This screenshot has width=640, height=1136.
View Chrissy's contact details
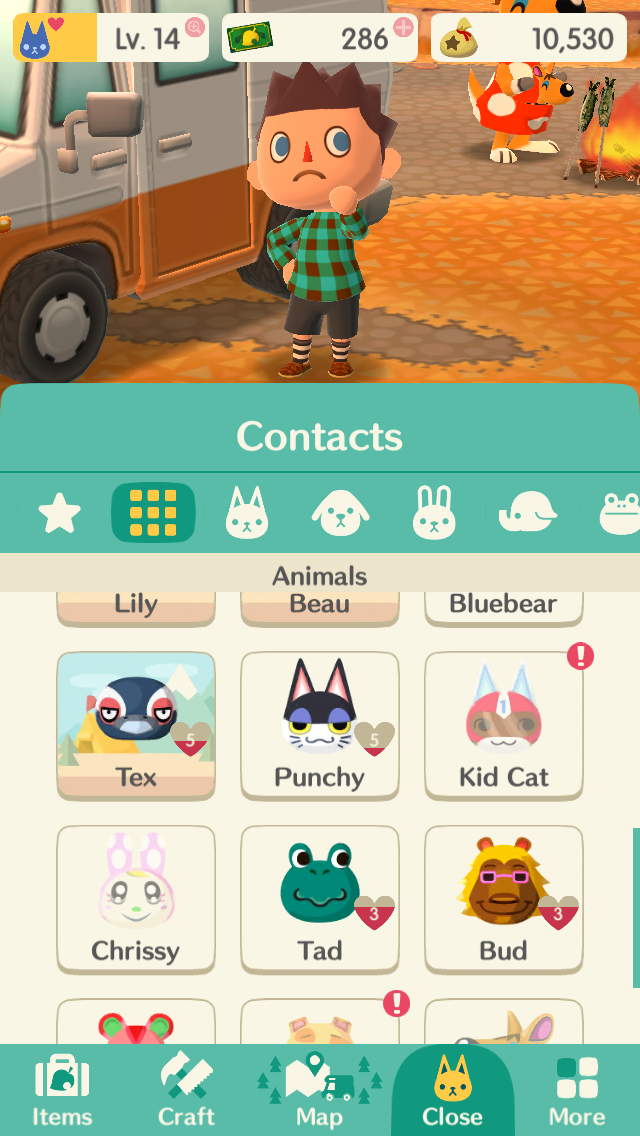click(136, 899)
